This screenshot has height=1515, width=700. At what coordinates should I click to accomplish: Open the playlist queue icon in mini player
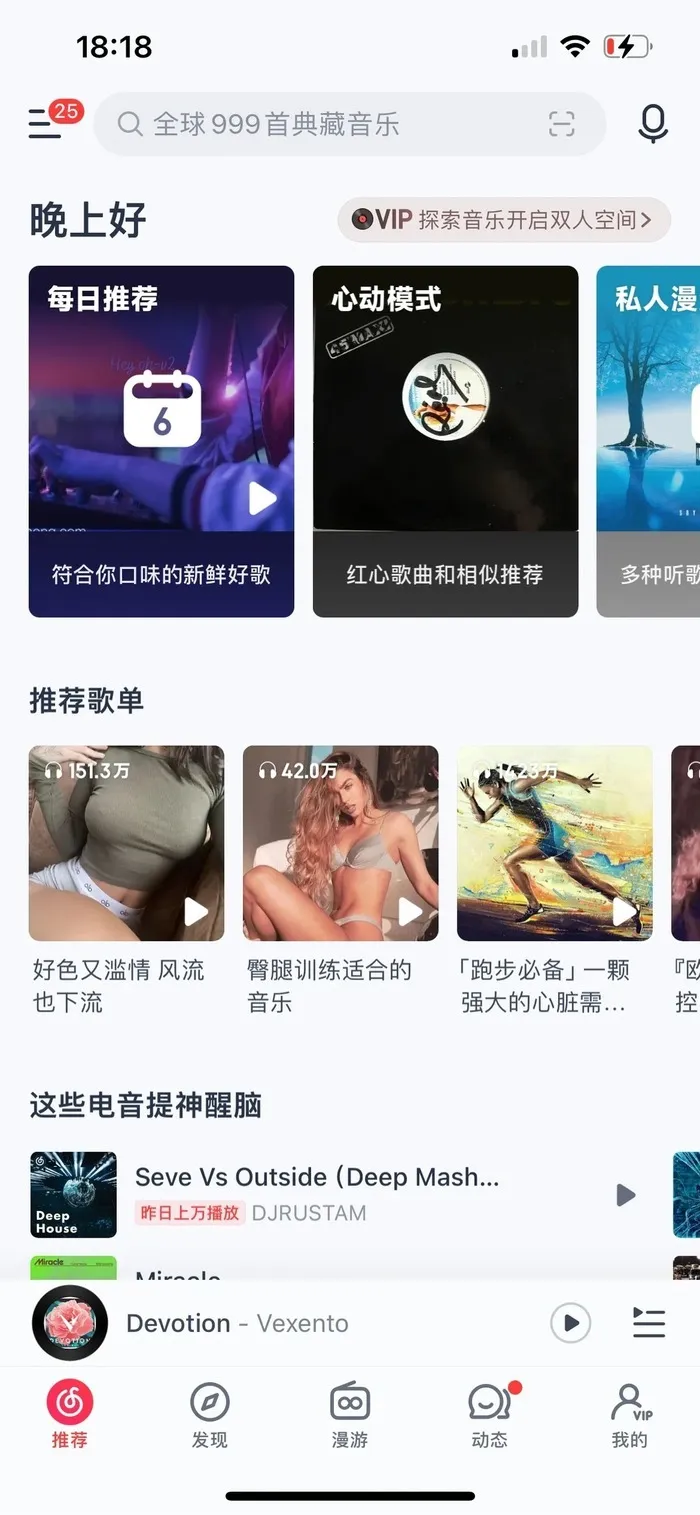649,1323
